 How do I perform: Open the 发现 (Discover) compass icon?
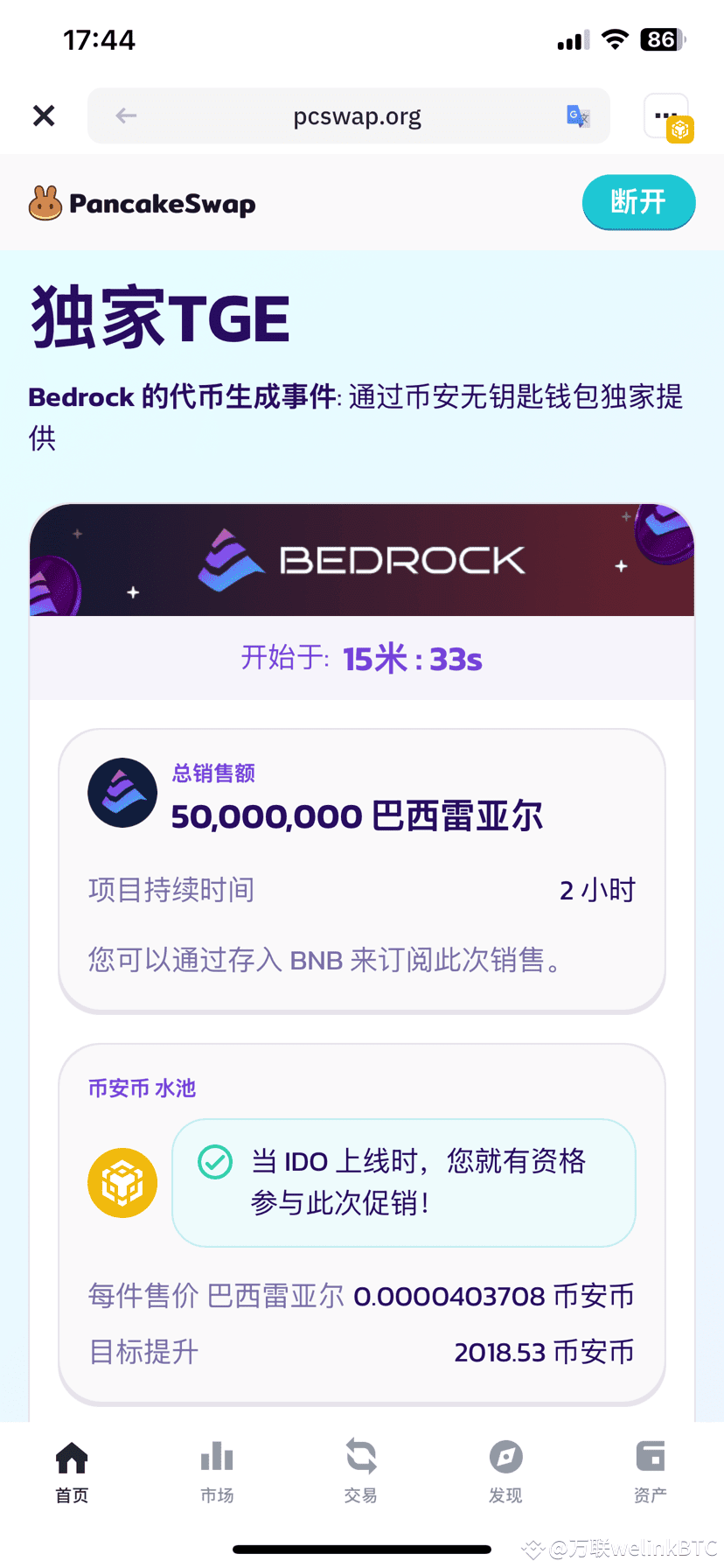coord(505,1458)
